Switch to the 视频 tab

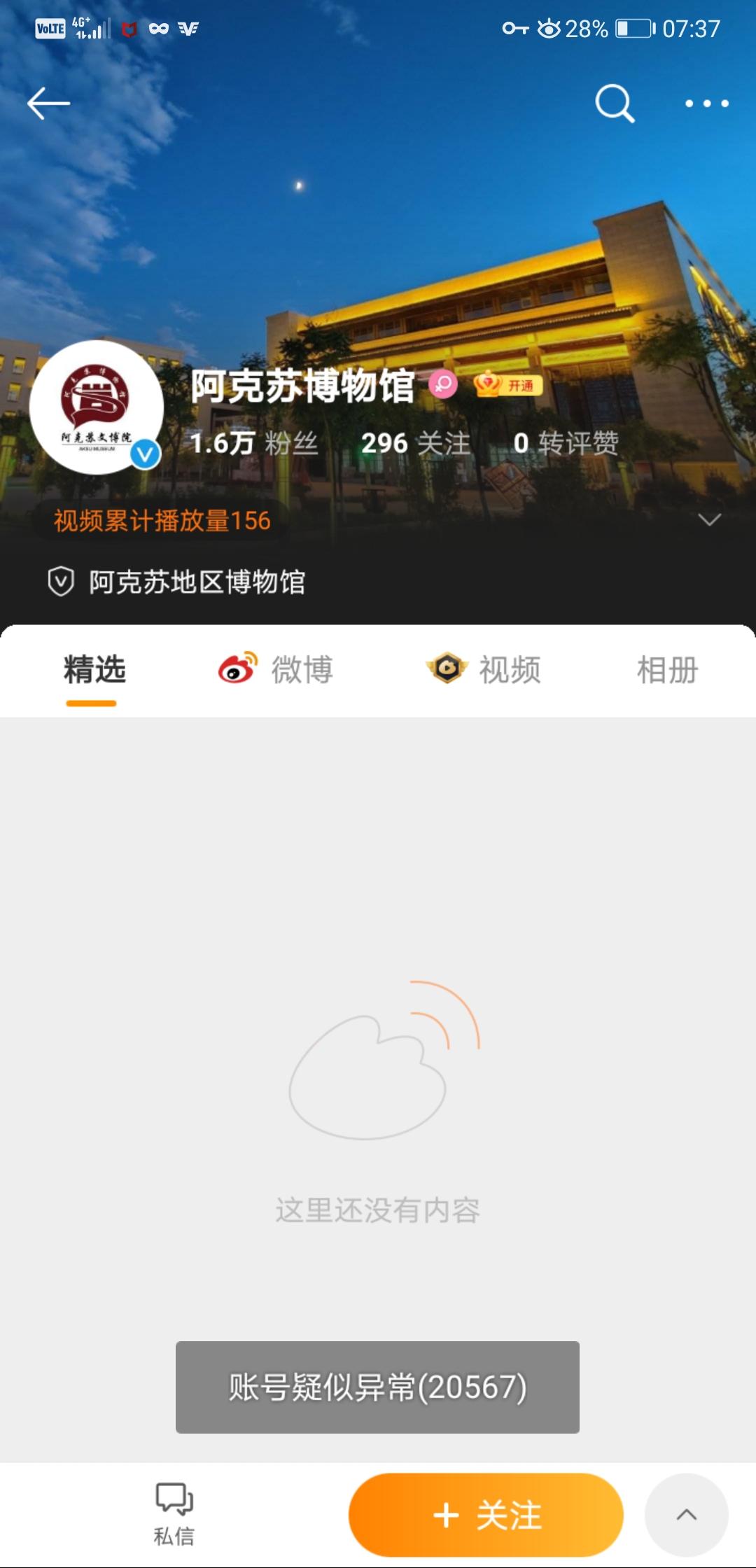[484, 670]
